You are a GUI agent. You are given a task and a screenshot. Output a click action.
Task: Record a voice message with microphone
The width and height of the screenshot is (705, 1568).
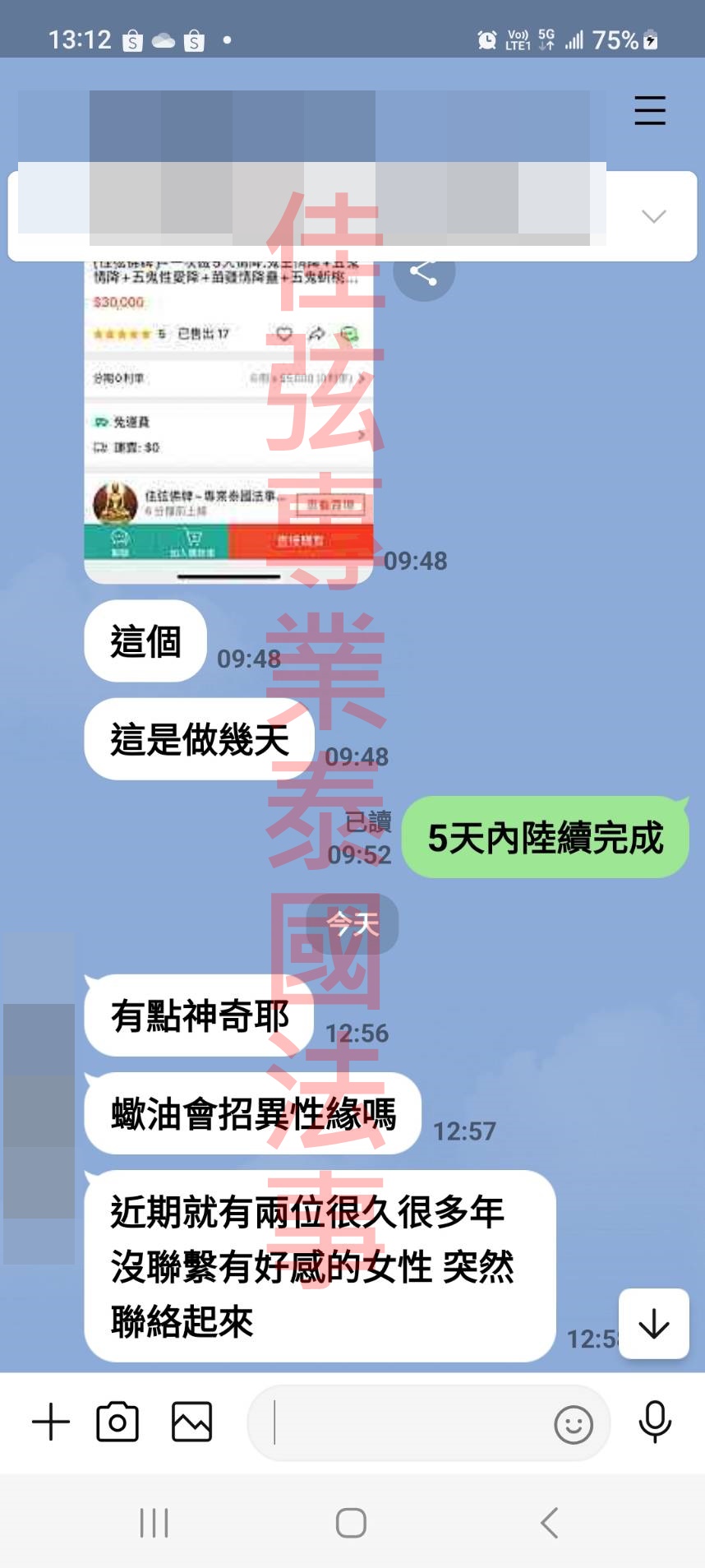[654, 1422]
